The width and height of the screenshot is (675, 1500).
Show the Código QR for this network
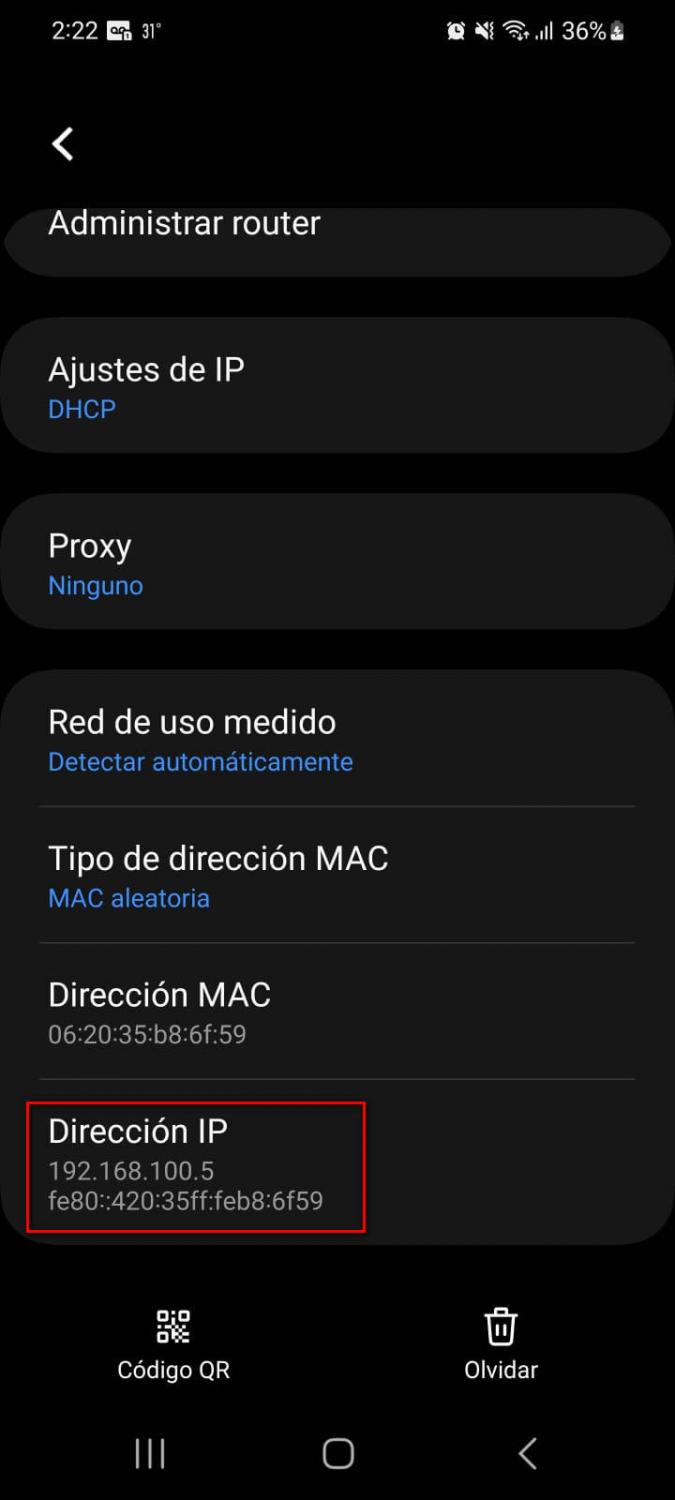pyautogui.click(x=173, y=1344)
